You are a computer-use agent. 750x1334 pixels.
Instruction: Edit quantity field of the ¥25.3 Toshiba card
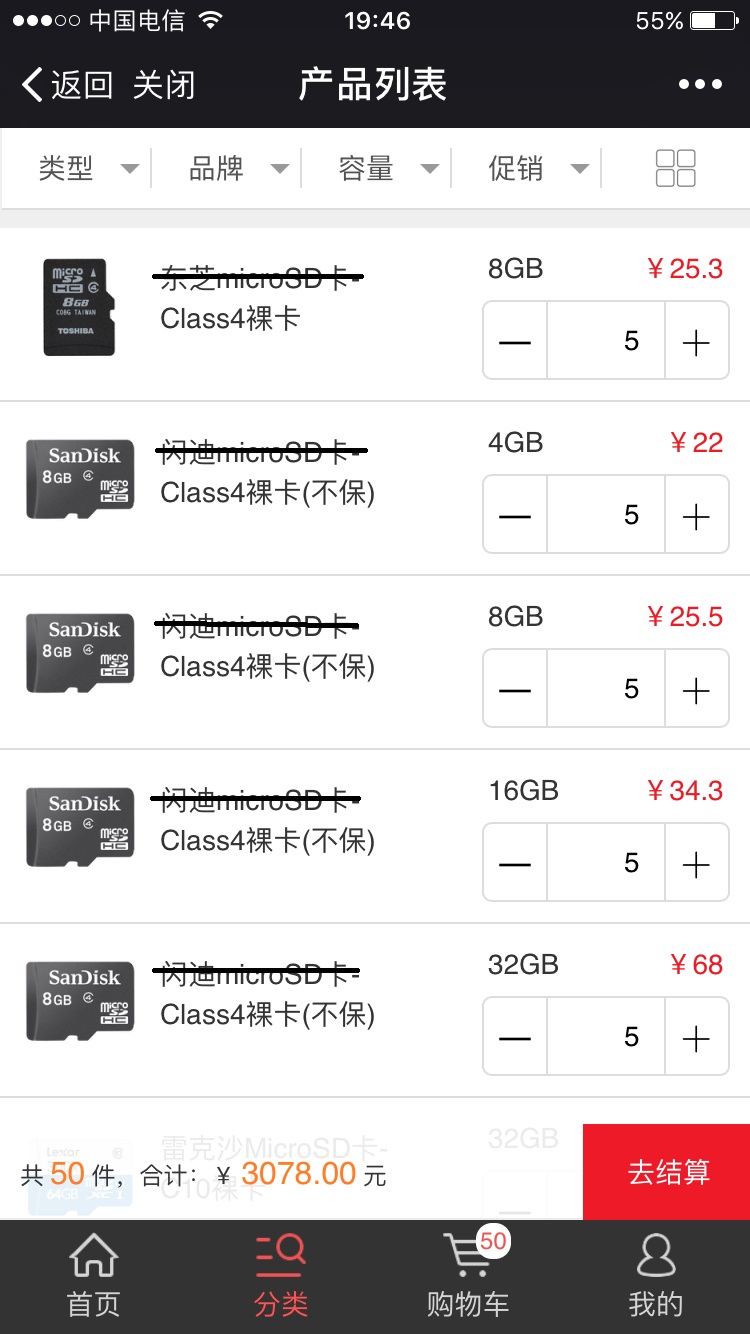pos(606,342)
